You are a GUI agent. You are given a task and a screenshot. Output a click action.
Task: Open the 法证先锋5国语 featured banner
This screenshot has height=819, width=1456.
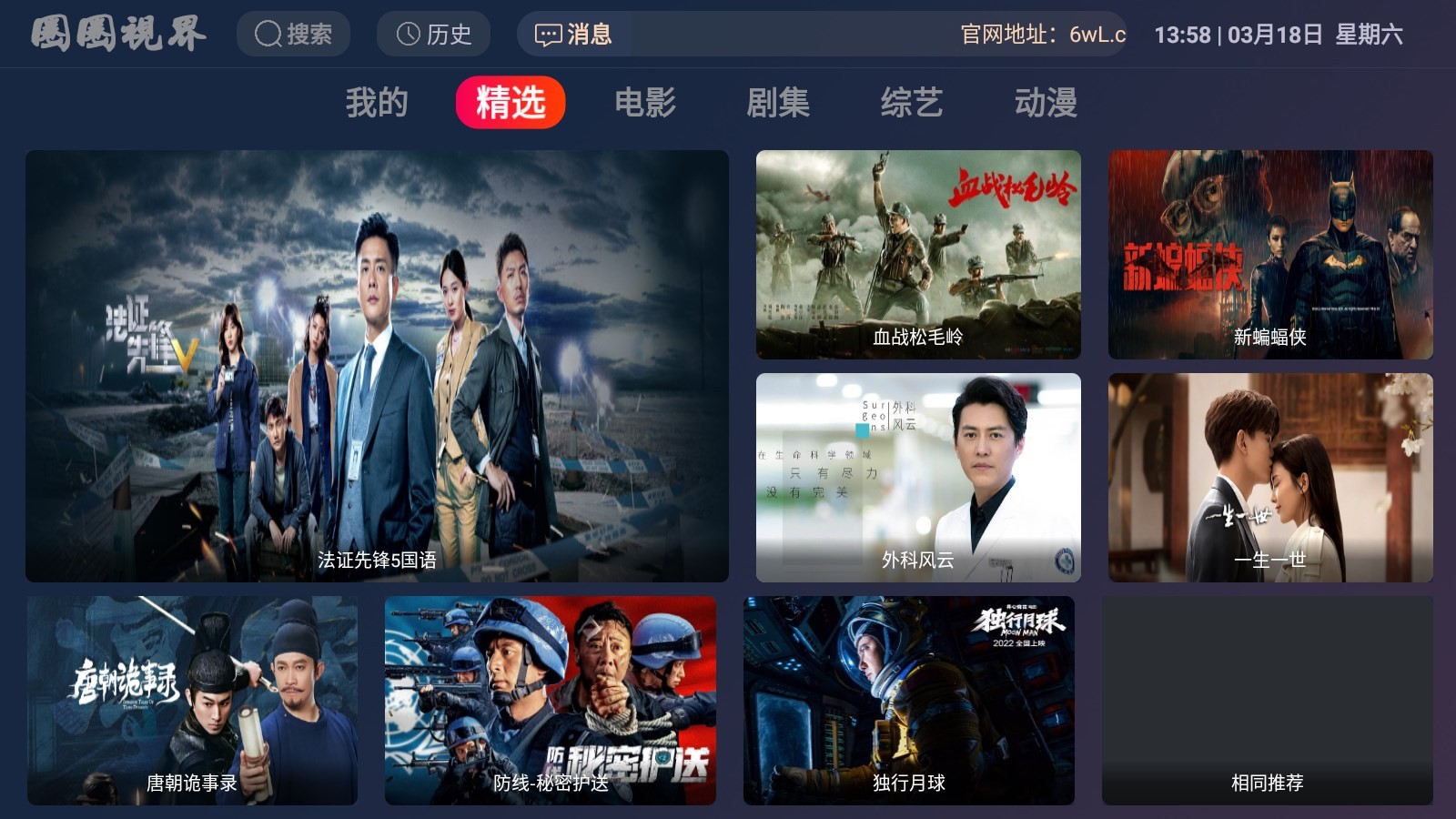pos(377,366)
